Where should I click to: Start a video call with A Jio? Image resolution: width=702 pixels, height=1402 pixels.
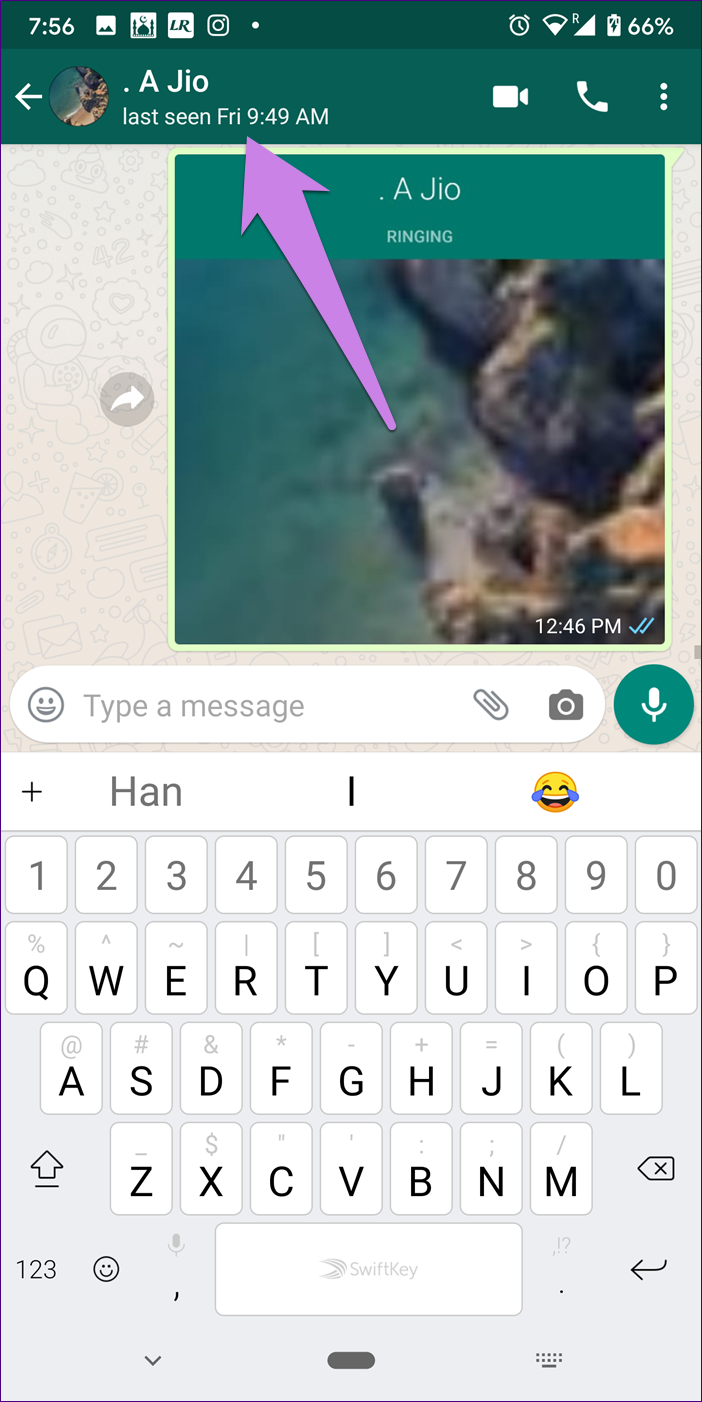click(x=510, y=97)
